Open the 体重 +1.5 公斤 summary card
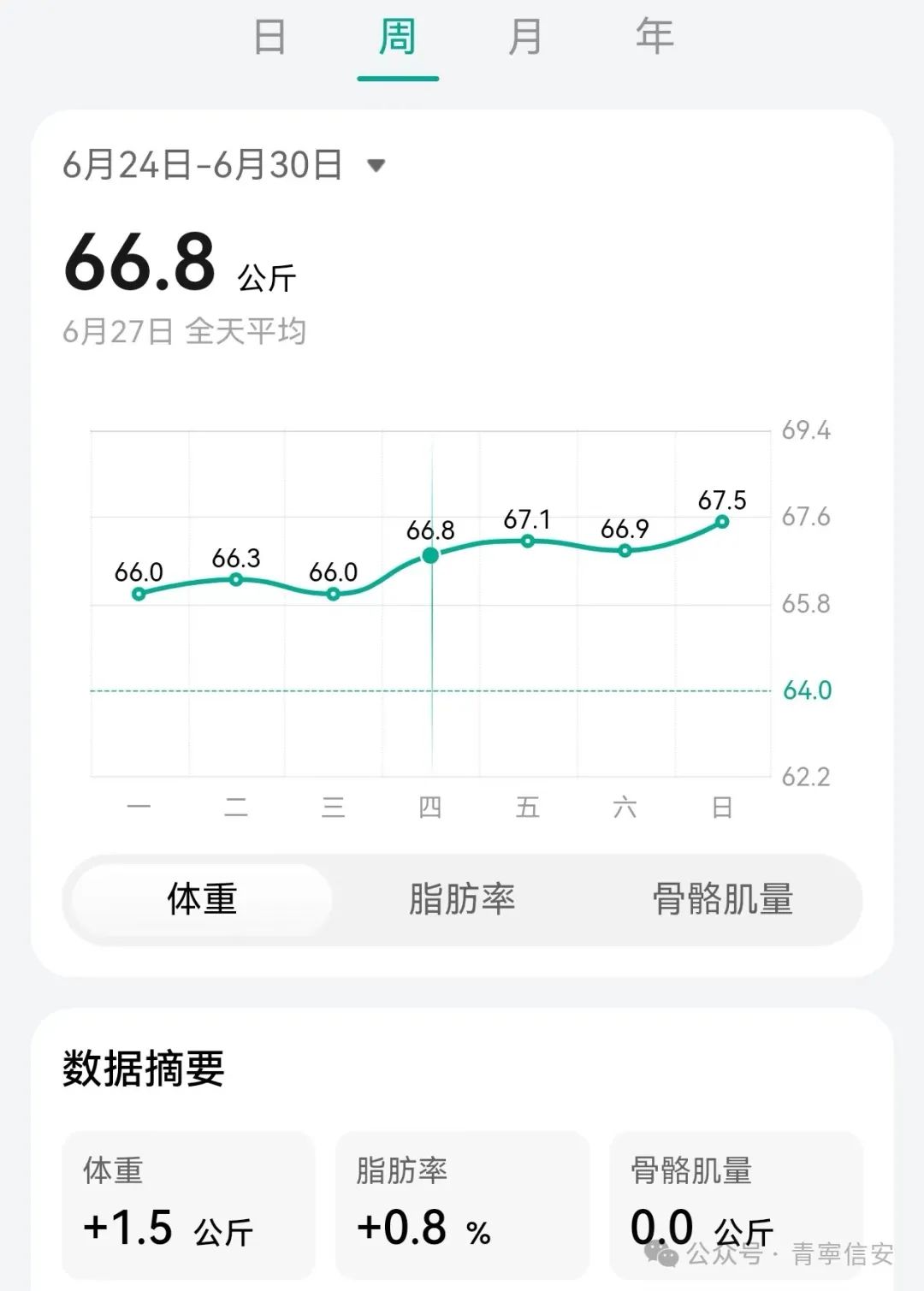924x1291 pixels. [188, 1204]
